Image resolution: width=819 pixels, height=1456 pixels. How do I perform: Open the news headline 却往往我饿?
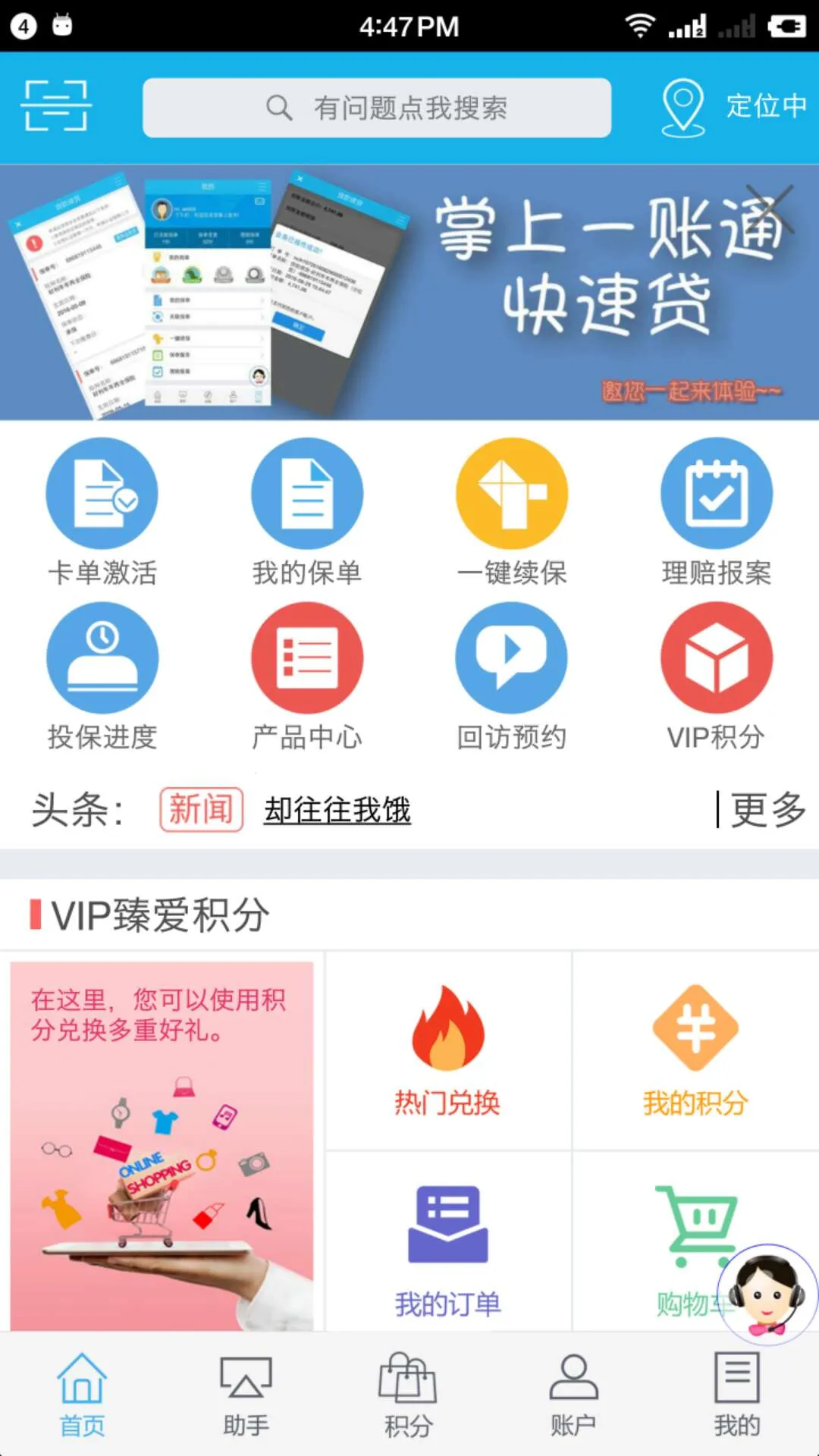point(337,810)
